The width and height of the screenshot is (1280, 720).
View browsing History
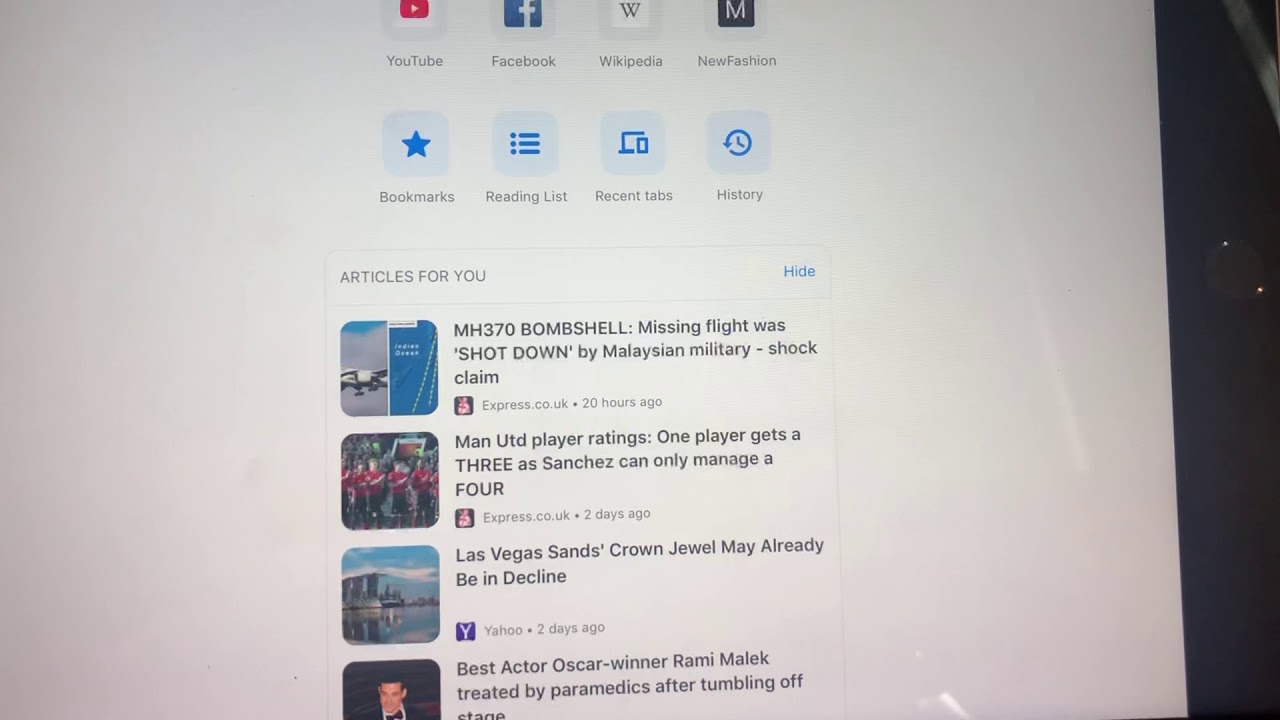738,143
